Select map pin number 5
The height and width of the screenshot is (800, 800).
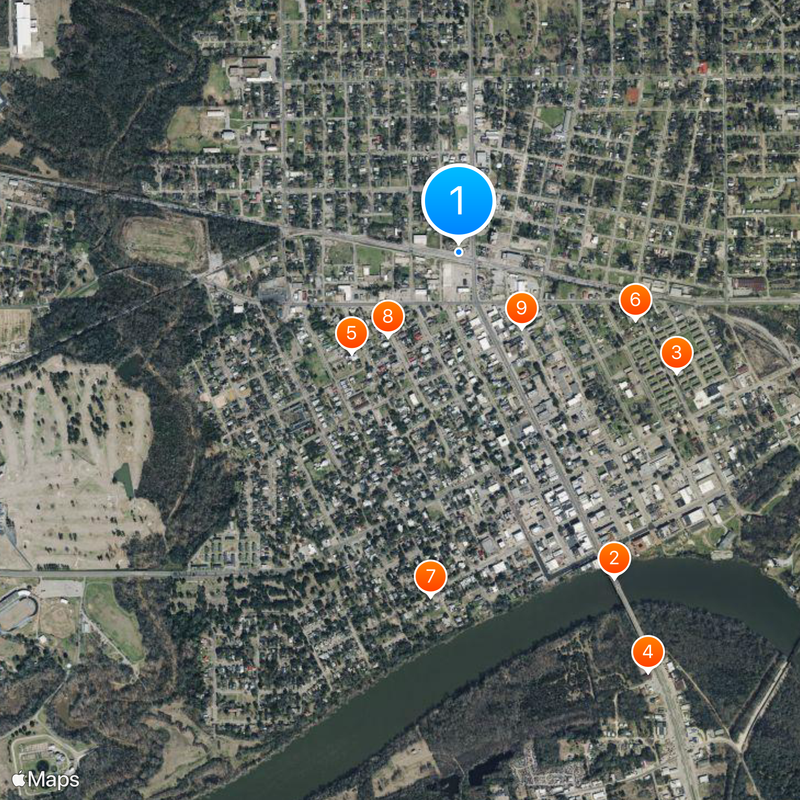(351, 333)
